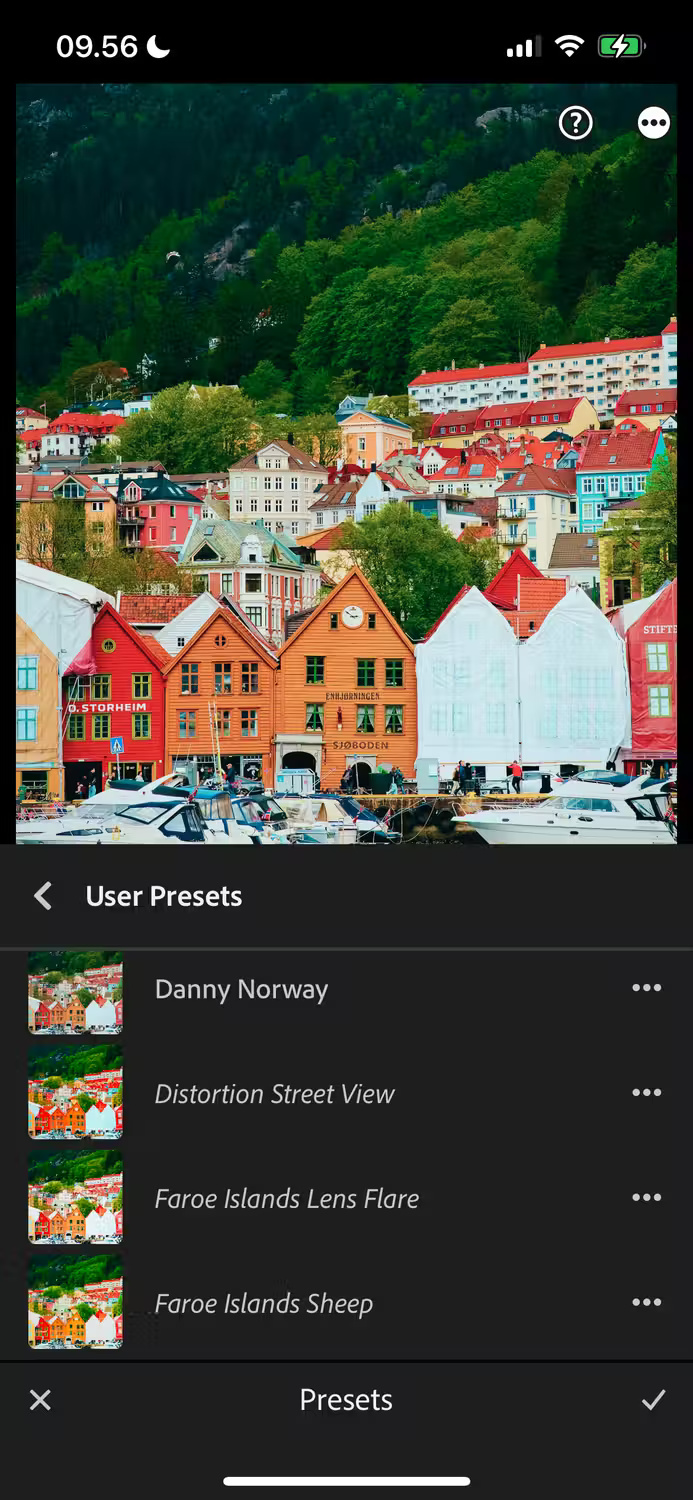Select the Distortion Street View preset
693x1500 pixels.
click(274, 1094)
